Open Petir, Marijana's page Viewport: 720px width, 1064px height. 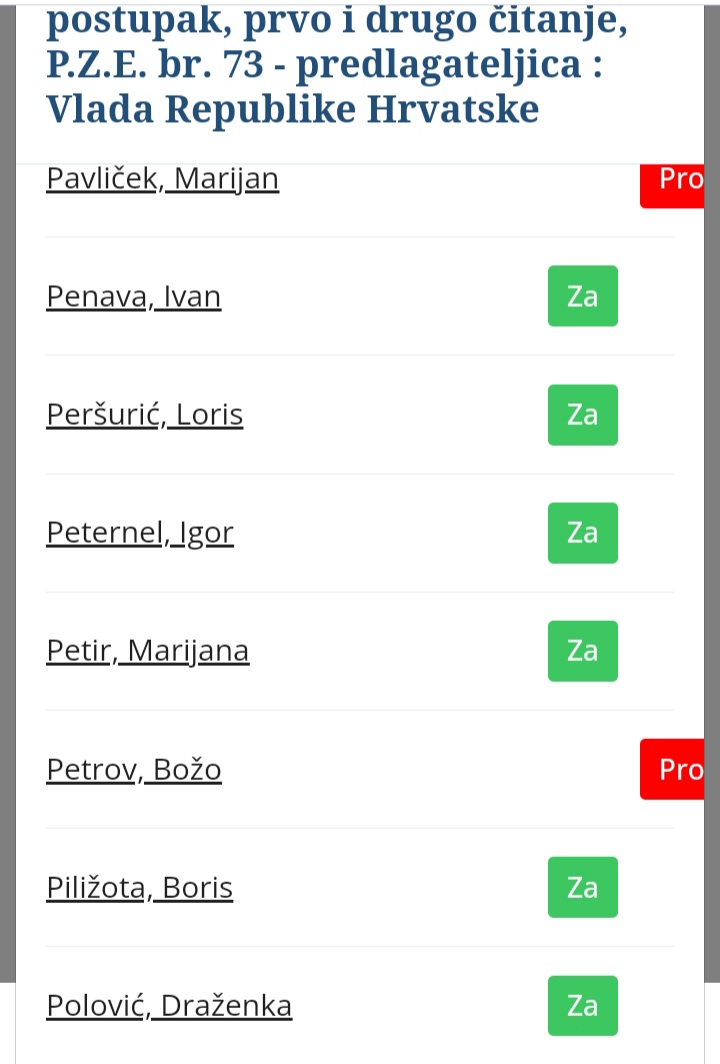pos(147,651)
